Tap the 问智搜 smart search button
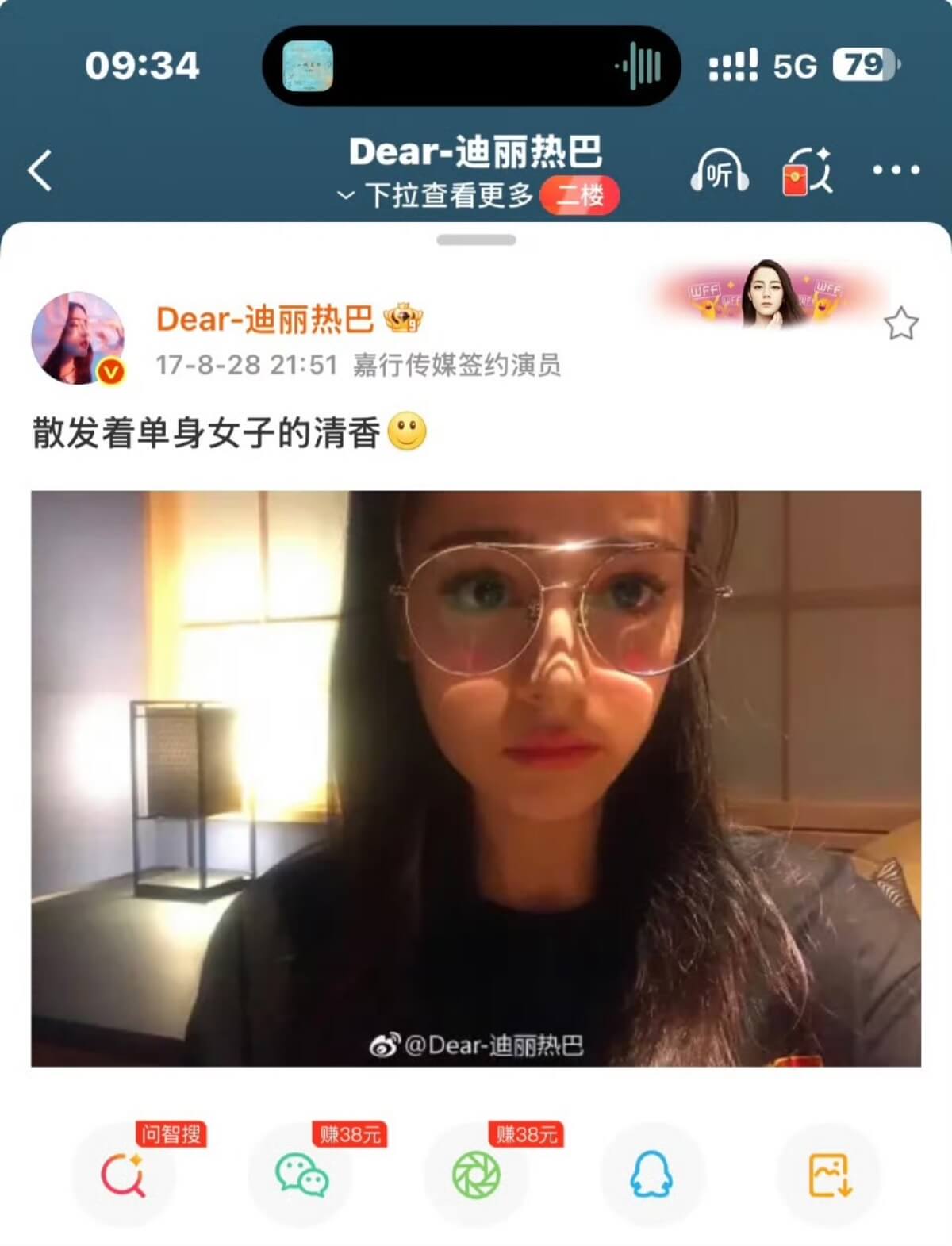Screen dimensions: 952x1246 123,1175
